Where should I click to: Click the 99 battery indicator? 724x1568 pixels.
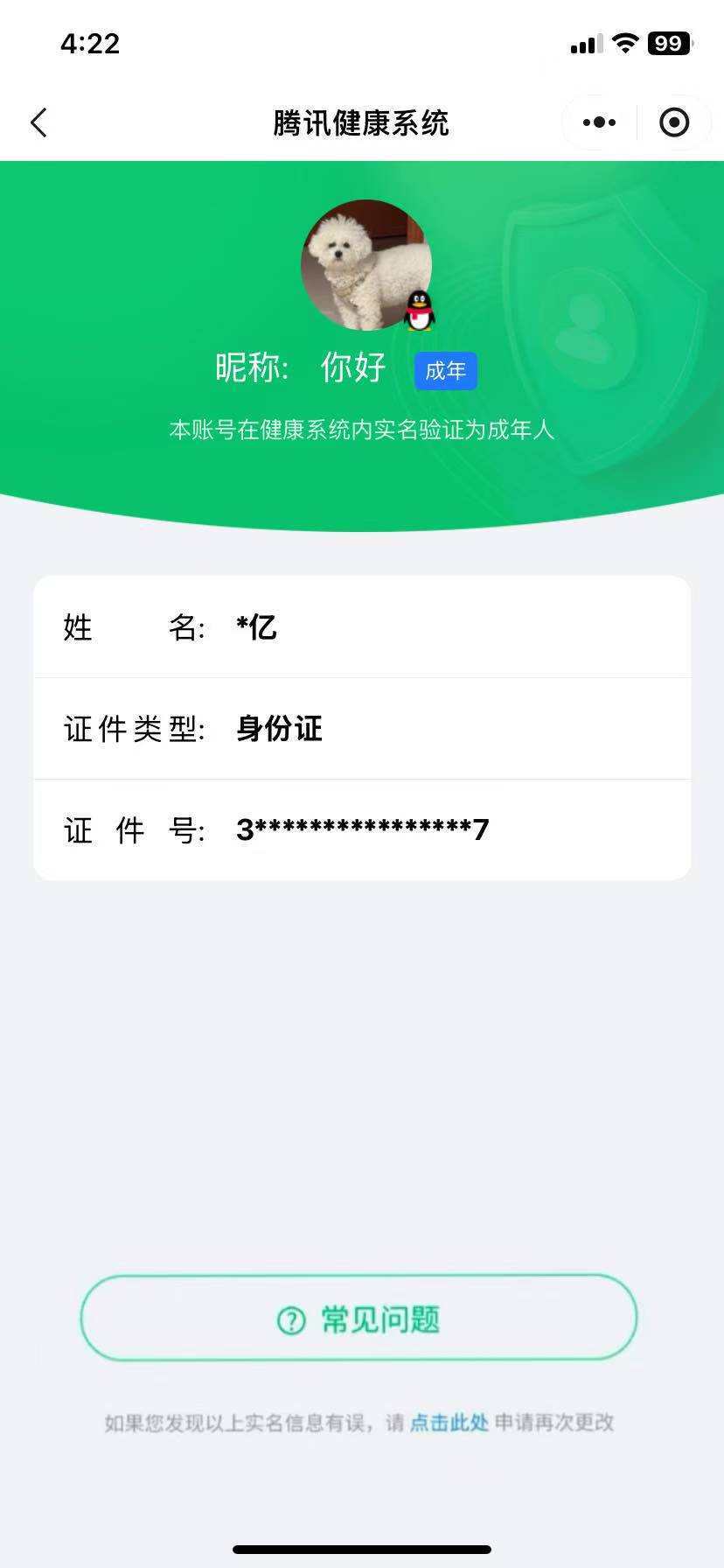tap(668, 43)
